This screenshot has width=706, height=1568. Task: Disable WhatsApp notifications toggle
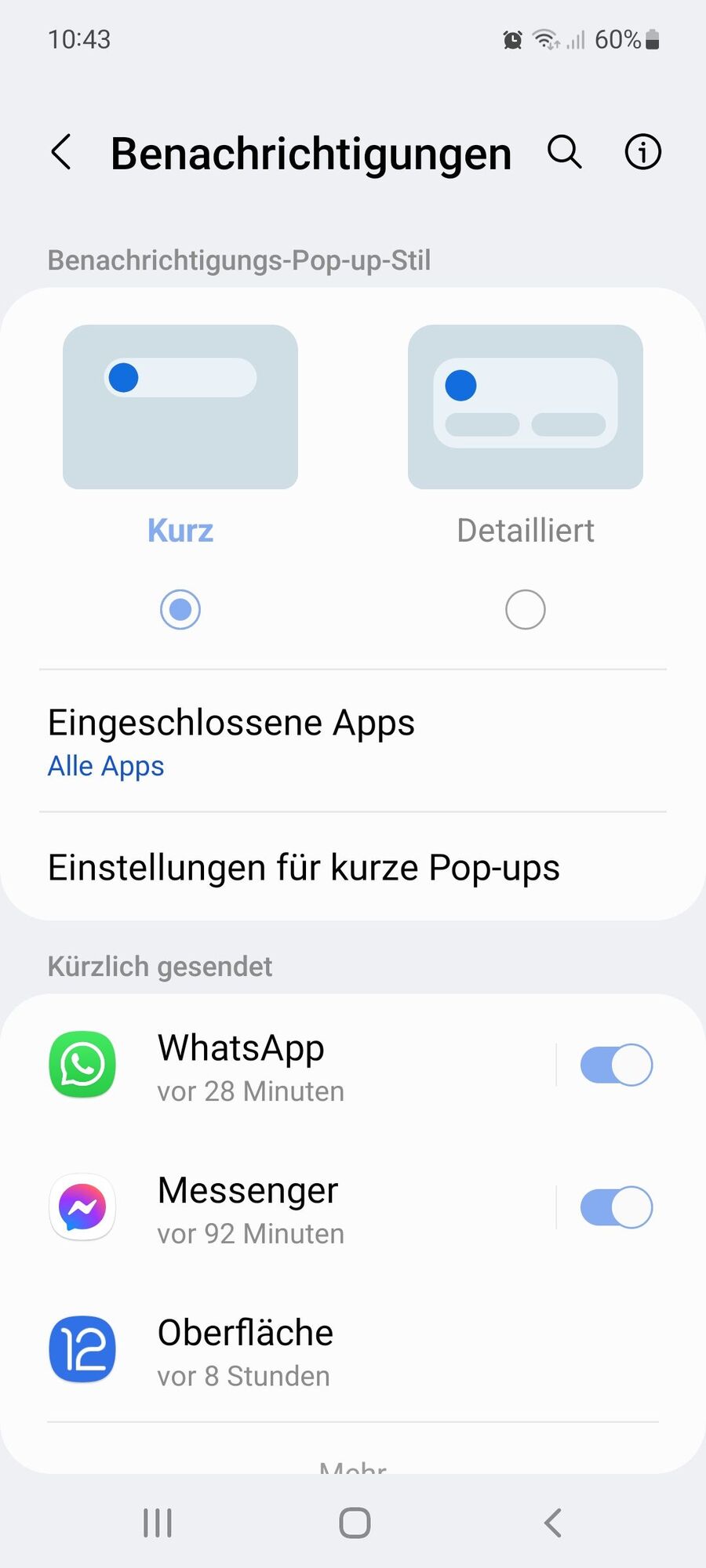(616, 1065)
